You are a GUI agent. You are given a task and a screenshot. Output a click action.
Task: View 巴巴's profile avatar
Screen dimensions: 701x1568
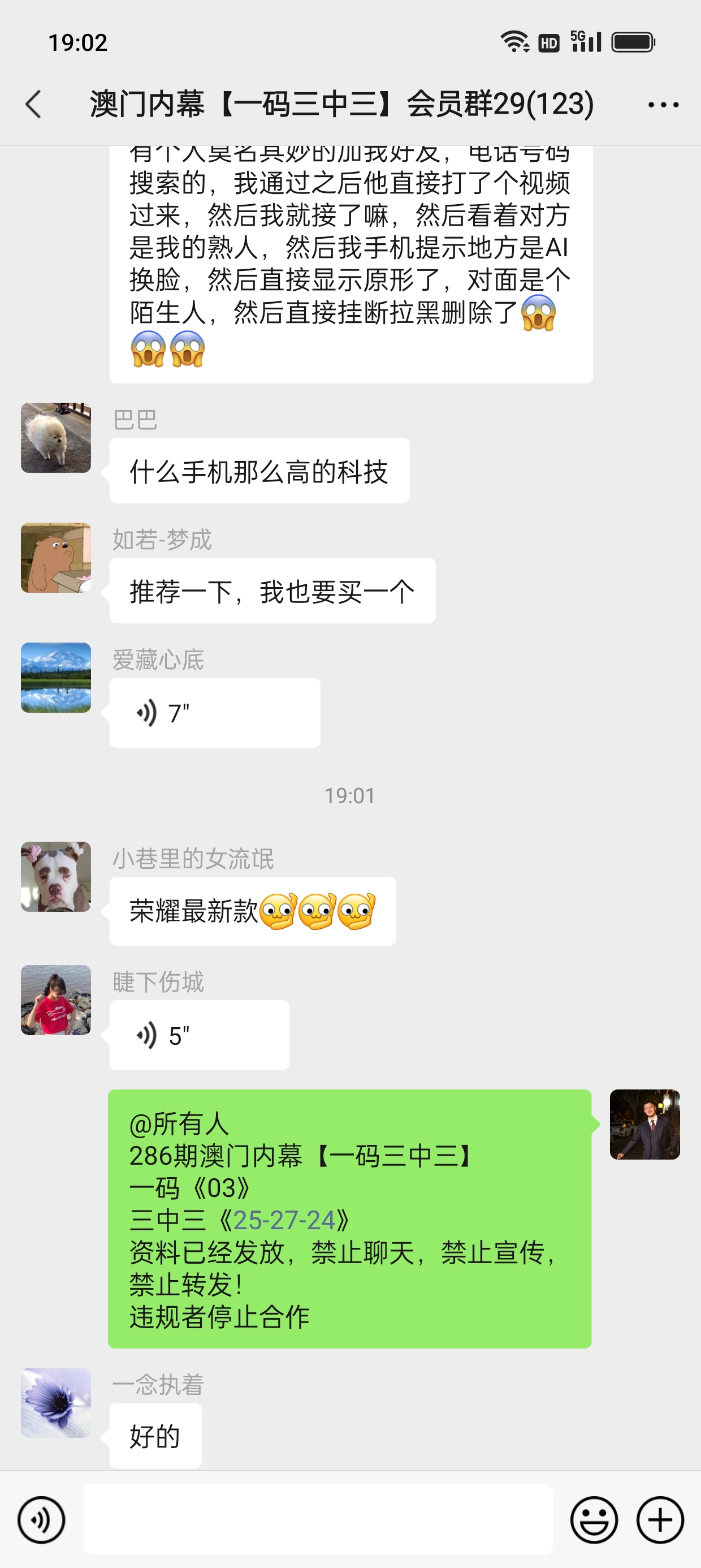pos(56,438)
